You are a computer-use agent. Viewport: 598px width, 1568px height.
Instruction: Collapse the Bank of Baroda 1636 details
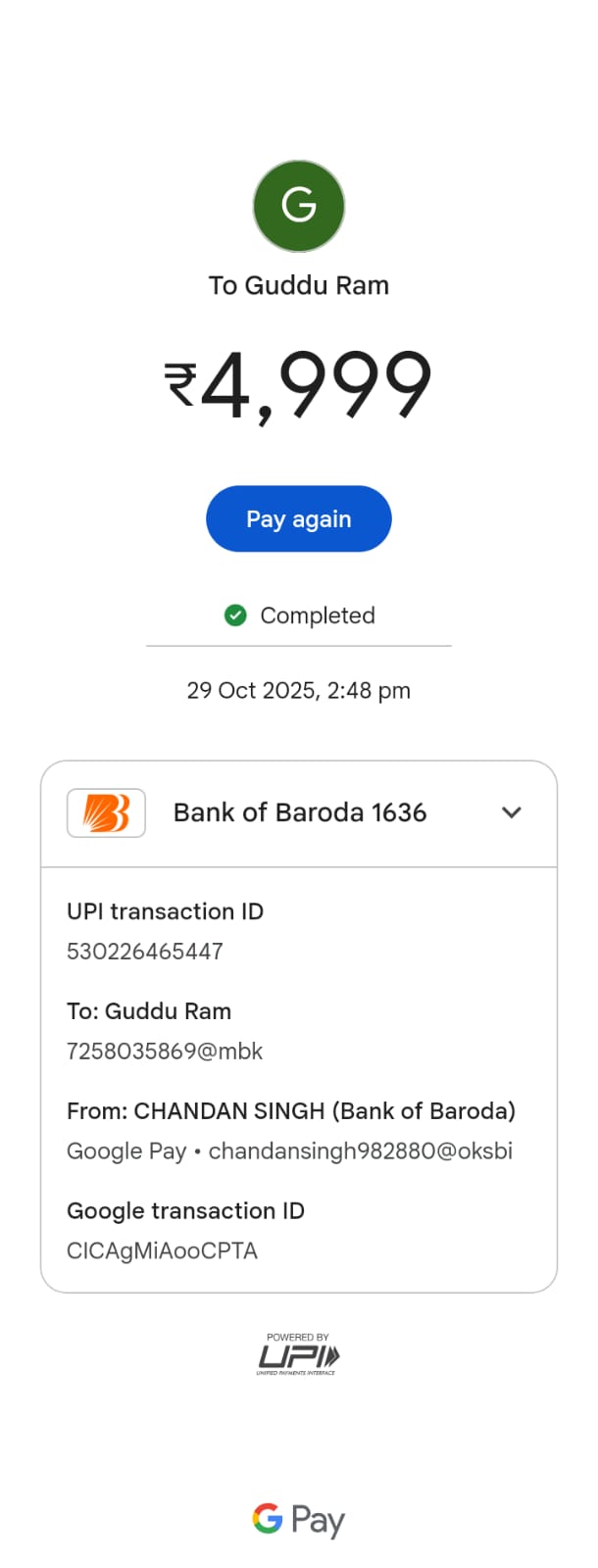tap(511, 812)
